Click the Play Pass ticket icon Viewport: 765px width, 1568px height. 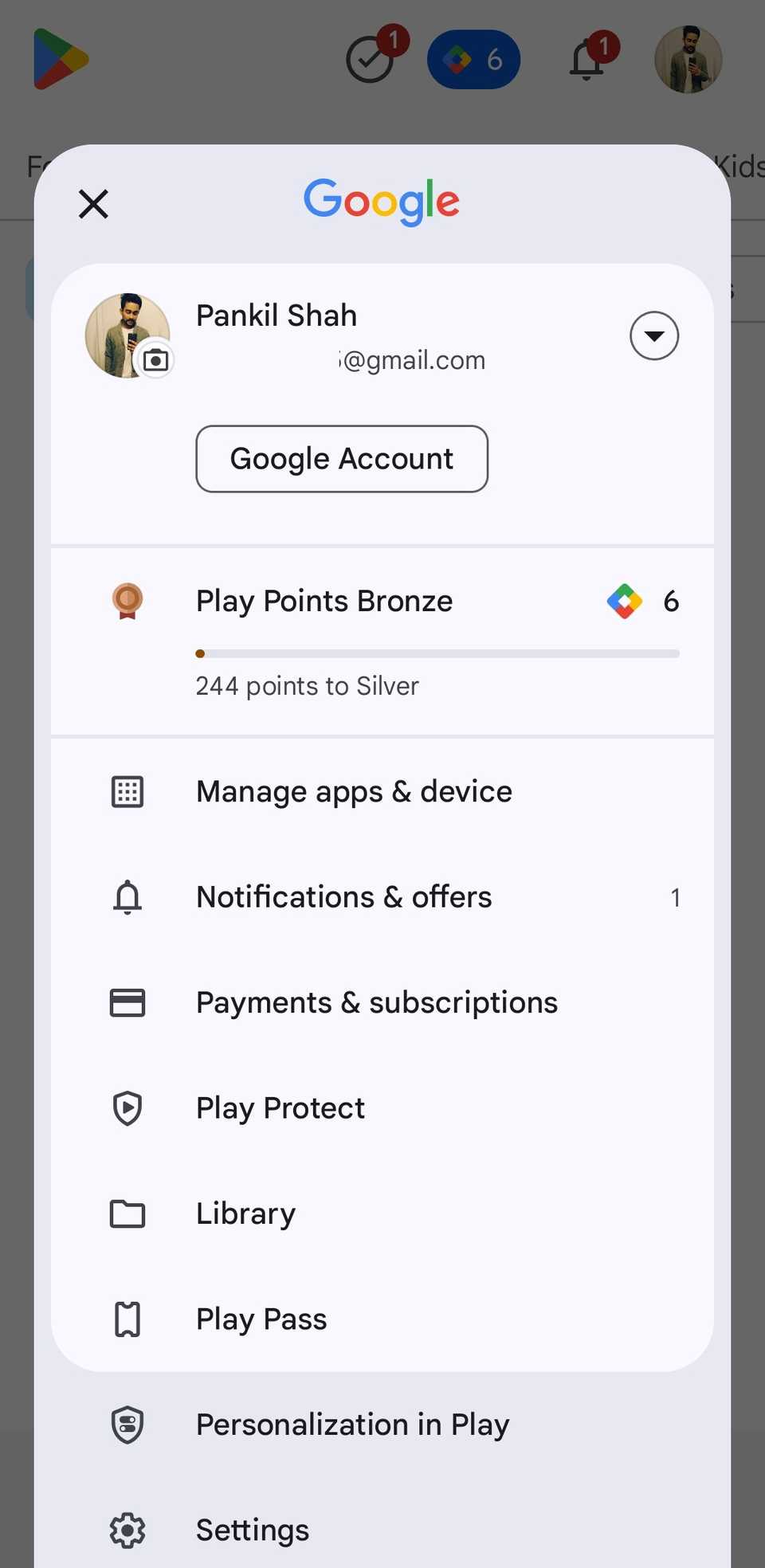tap(127, 1319)
